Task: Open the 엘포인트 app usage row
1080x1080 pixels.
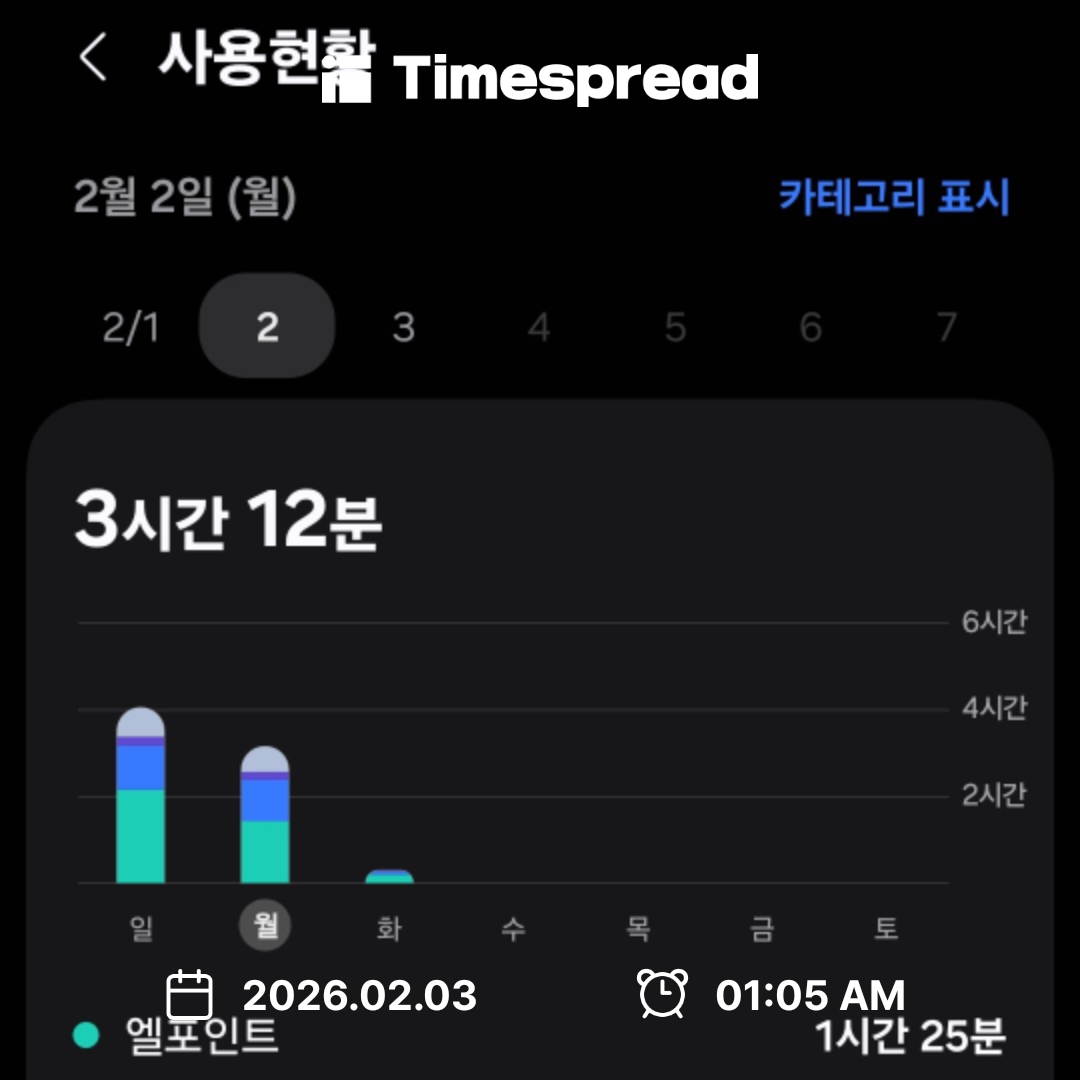Action: coord(540,1038)
